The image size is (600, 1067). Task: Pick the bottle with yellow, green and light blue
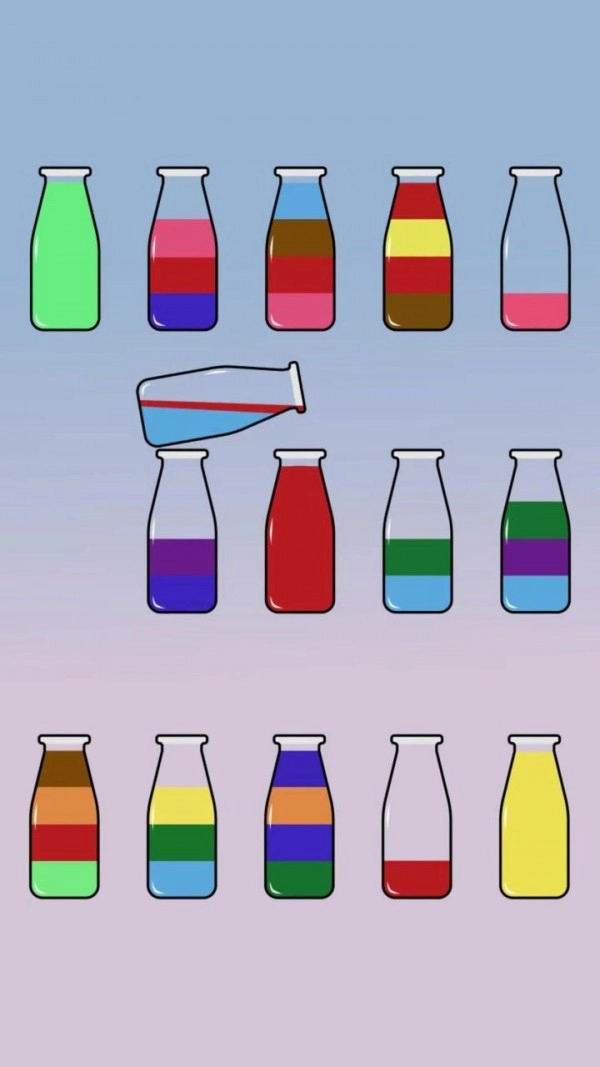coord(183,818)
